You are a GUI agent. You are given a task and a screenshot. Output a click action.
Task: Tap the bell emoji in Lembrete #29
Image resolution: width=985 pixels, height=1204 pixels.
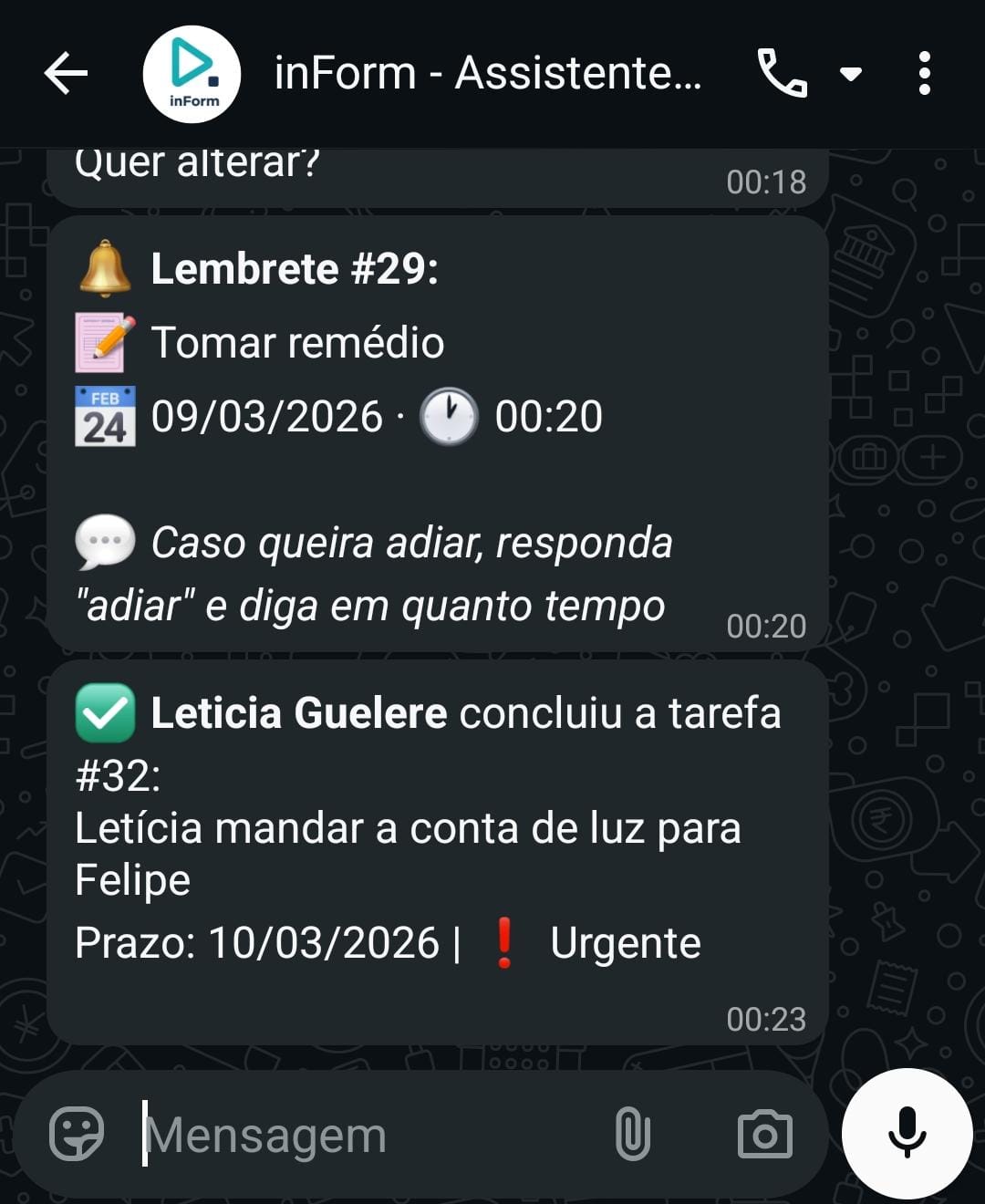coord(103,269)
